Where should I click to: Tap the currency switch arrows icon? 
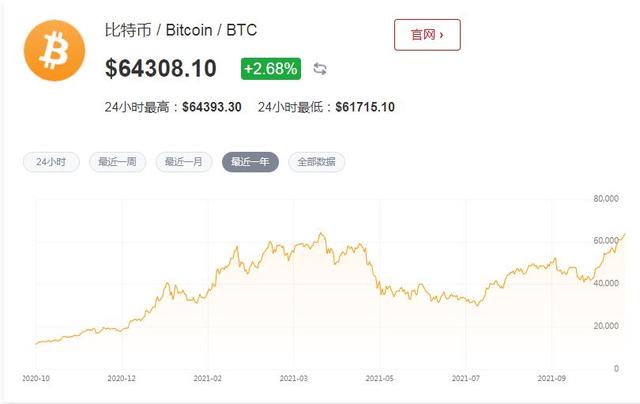320,69
